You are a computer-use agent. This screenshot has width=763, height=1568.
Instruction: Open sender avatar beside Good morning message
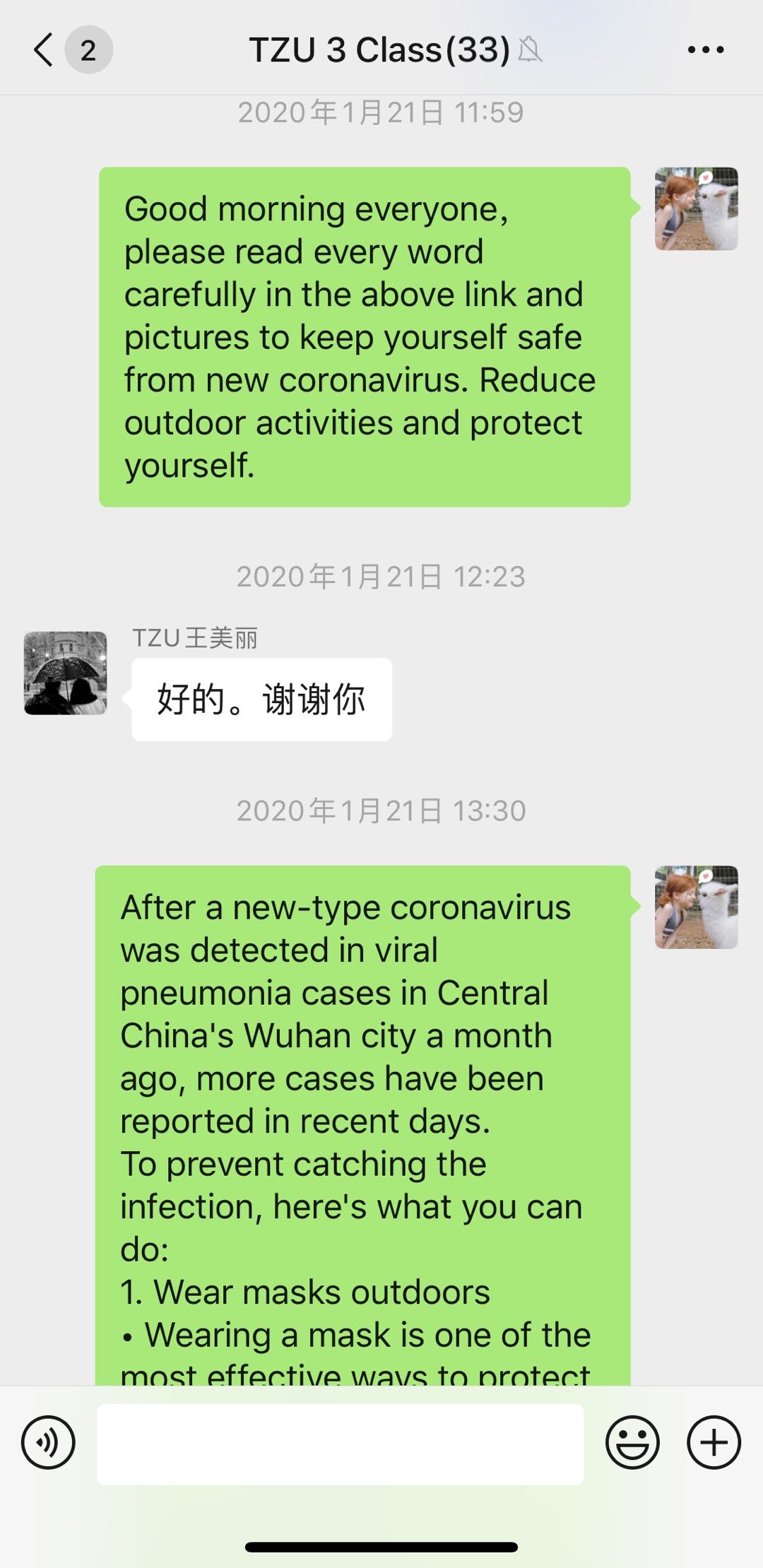696,208
